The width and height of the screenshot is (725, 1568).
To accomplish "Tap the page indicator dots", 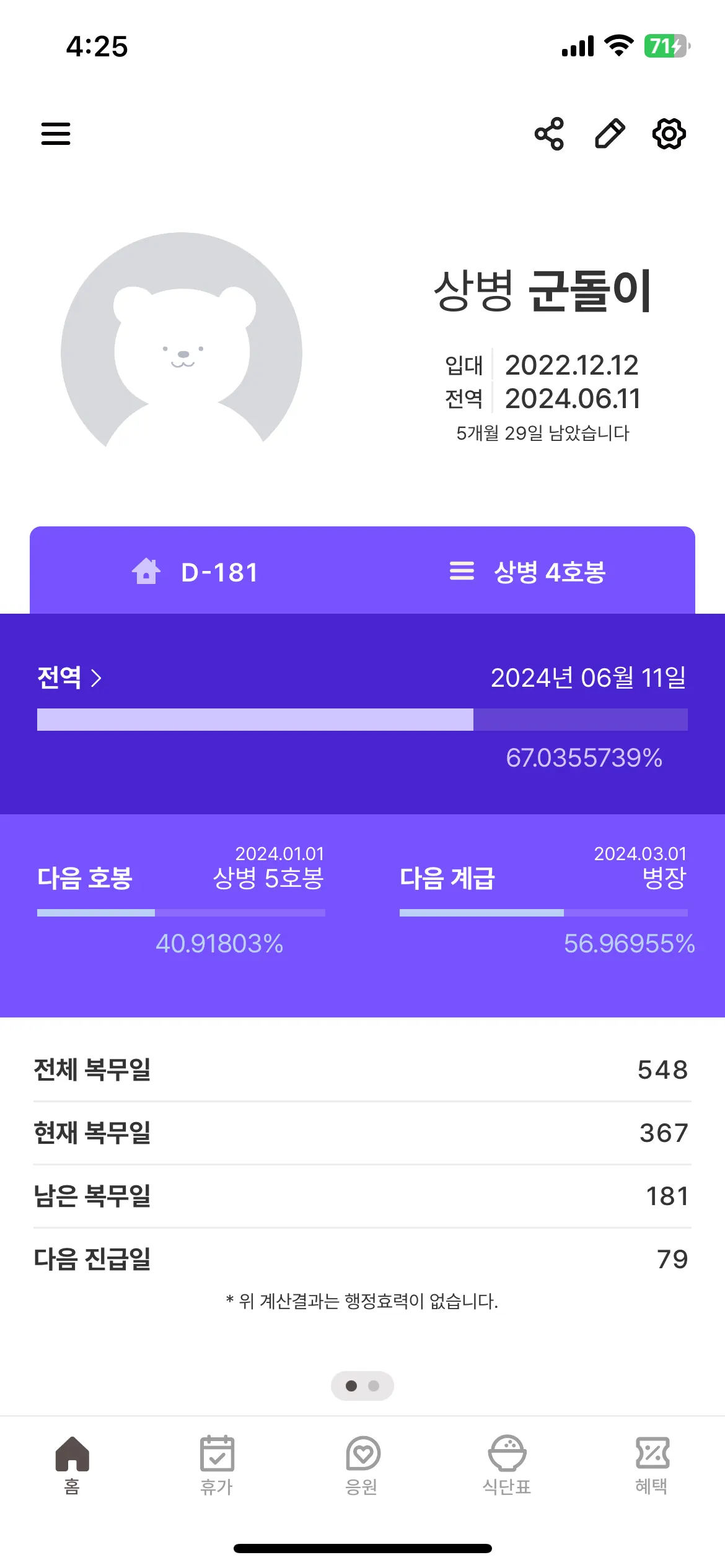I will click(362, 1386).
